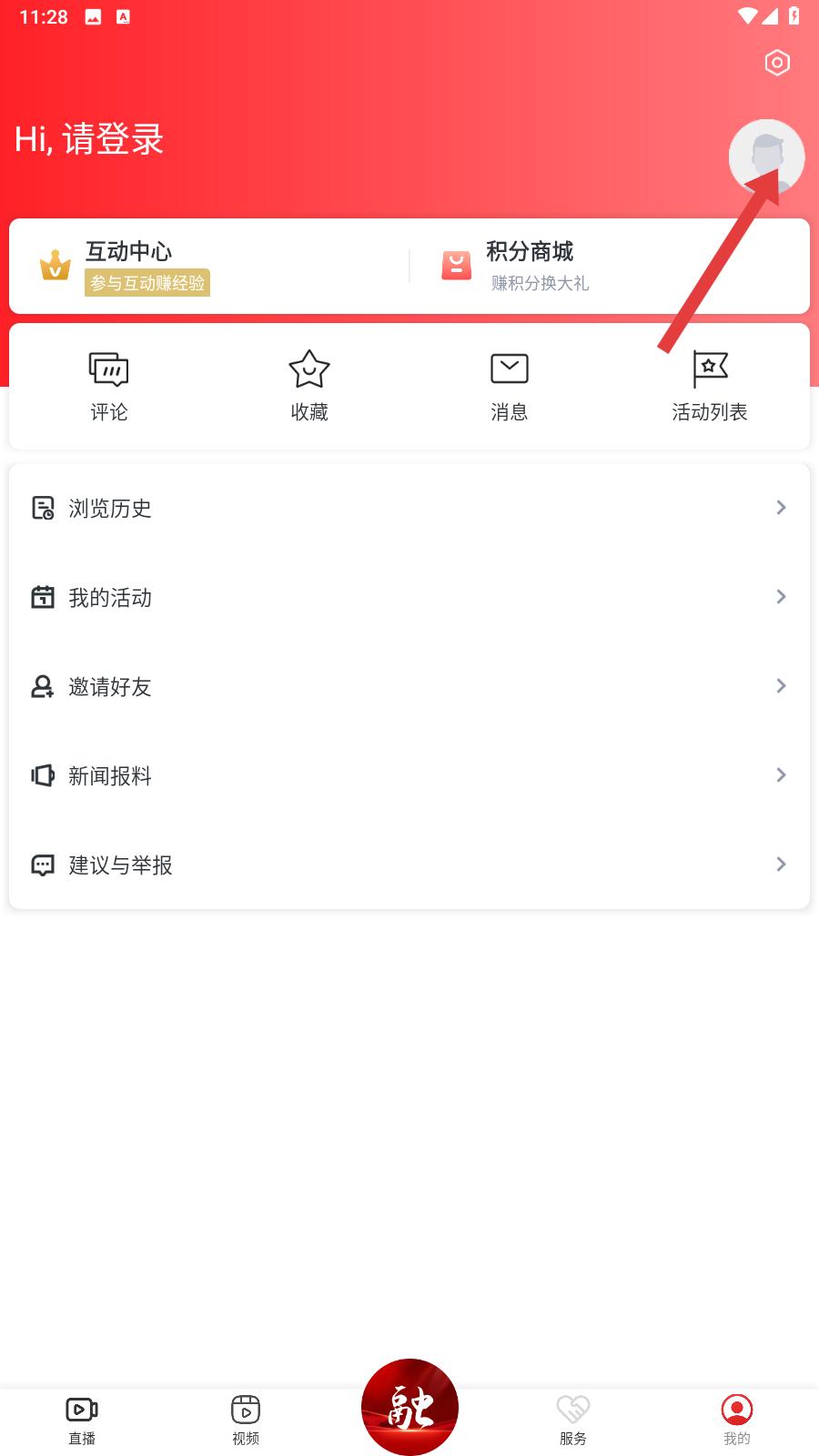Open 评论 comments

(109, 387)
